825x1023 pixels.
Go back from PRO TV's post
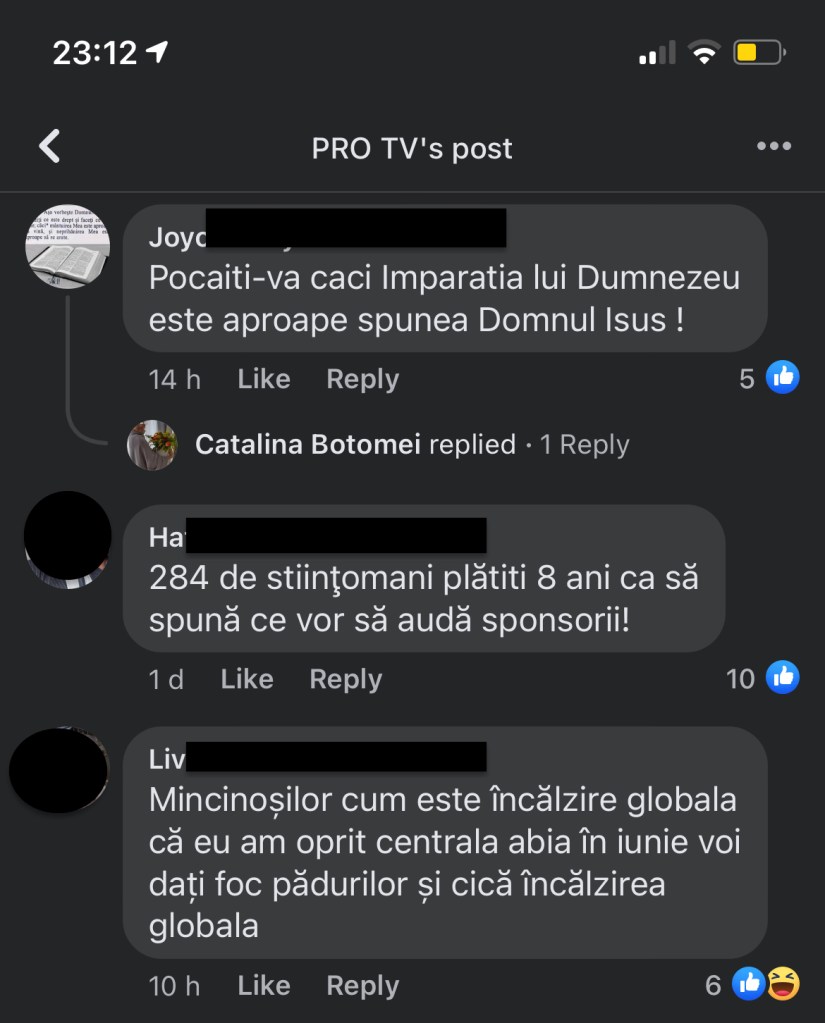coord(49,147)
